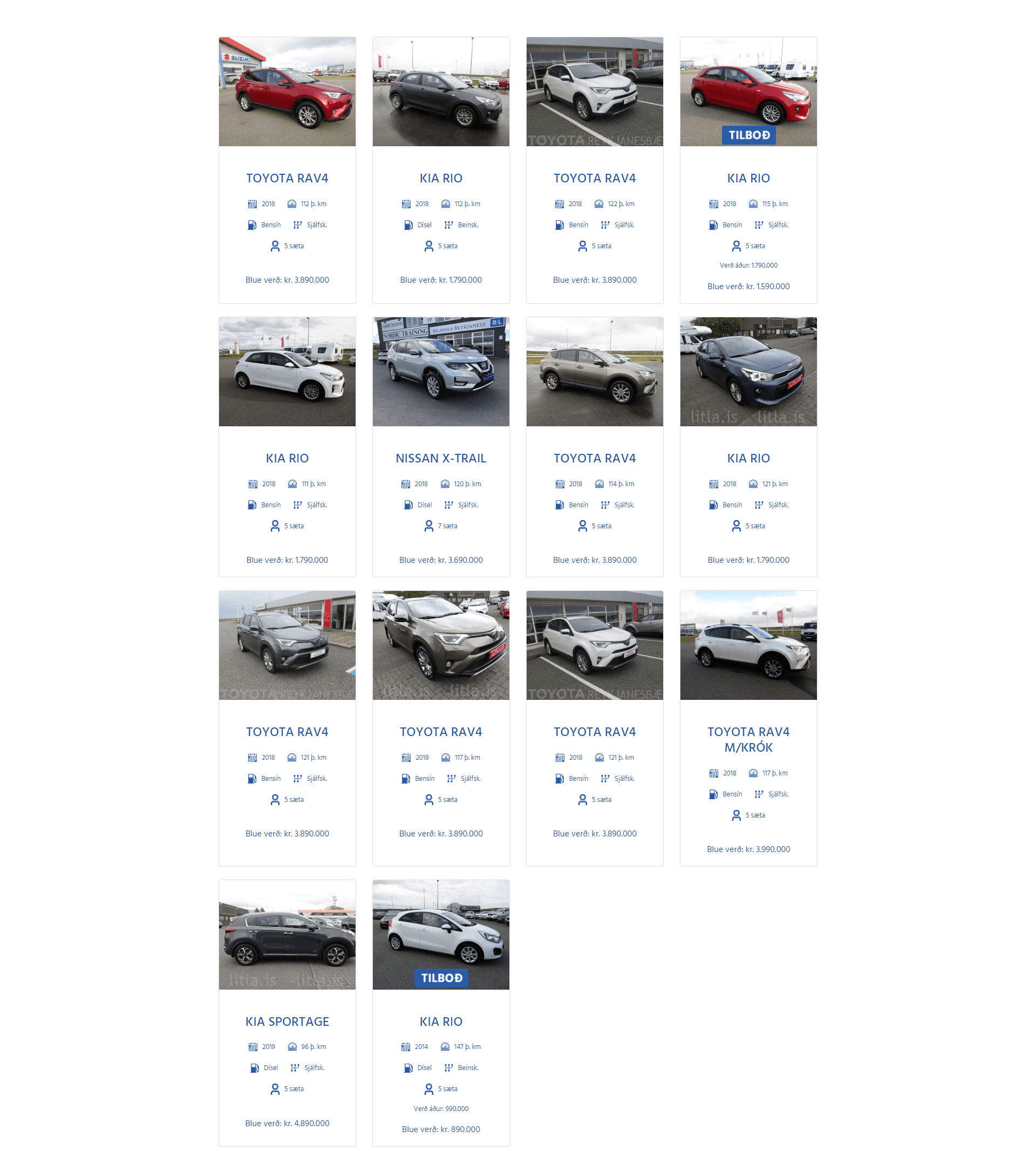The image size is (1036, 1151).
Task: Open the 2014 Kia Rio priced 890.000
Action: pyautogui.click(x=441, y=1021)
